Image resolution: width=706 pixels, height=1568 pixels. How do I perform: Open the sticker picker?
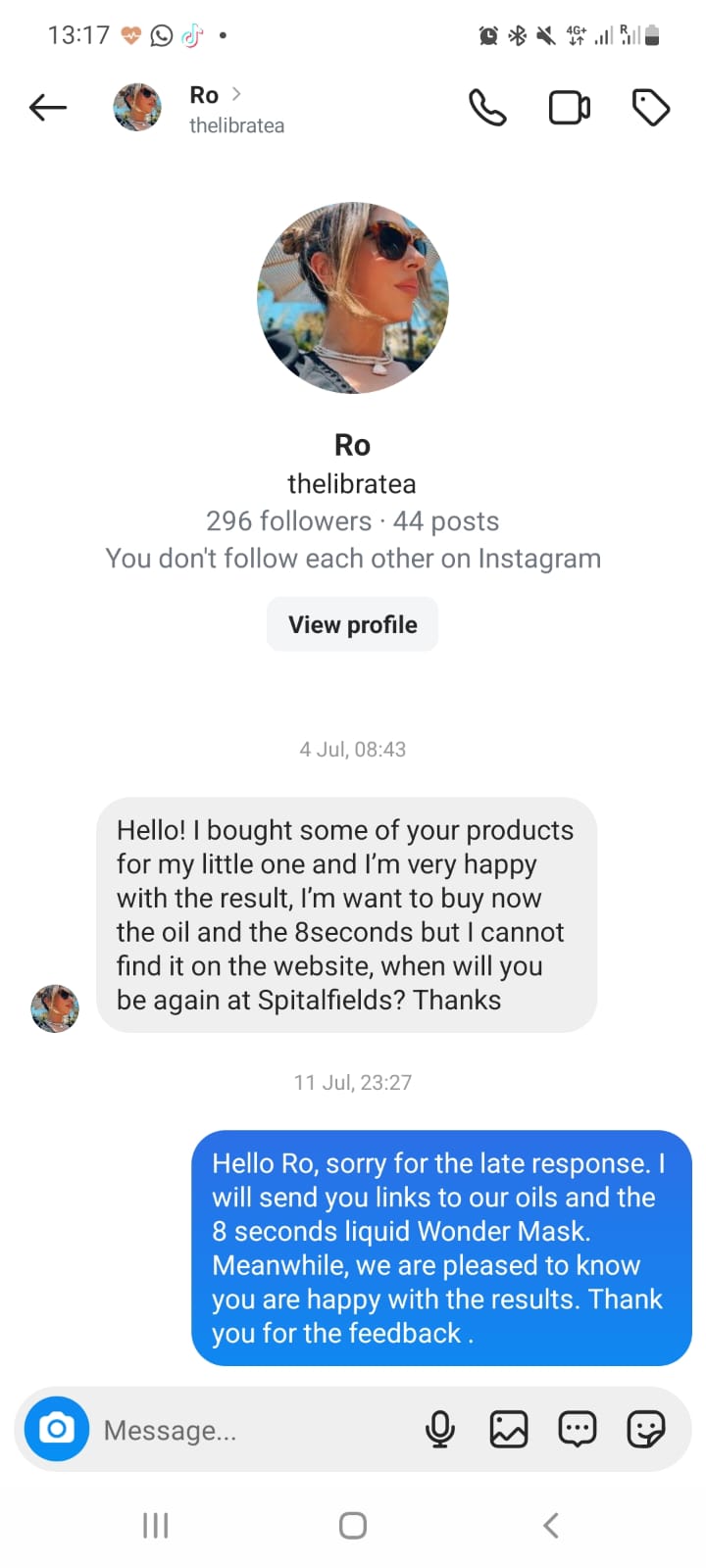coord(646,1430)
